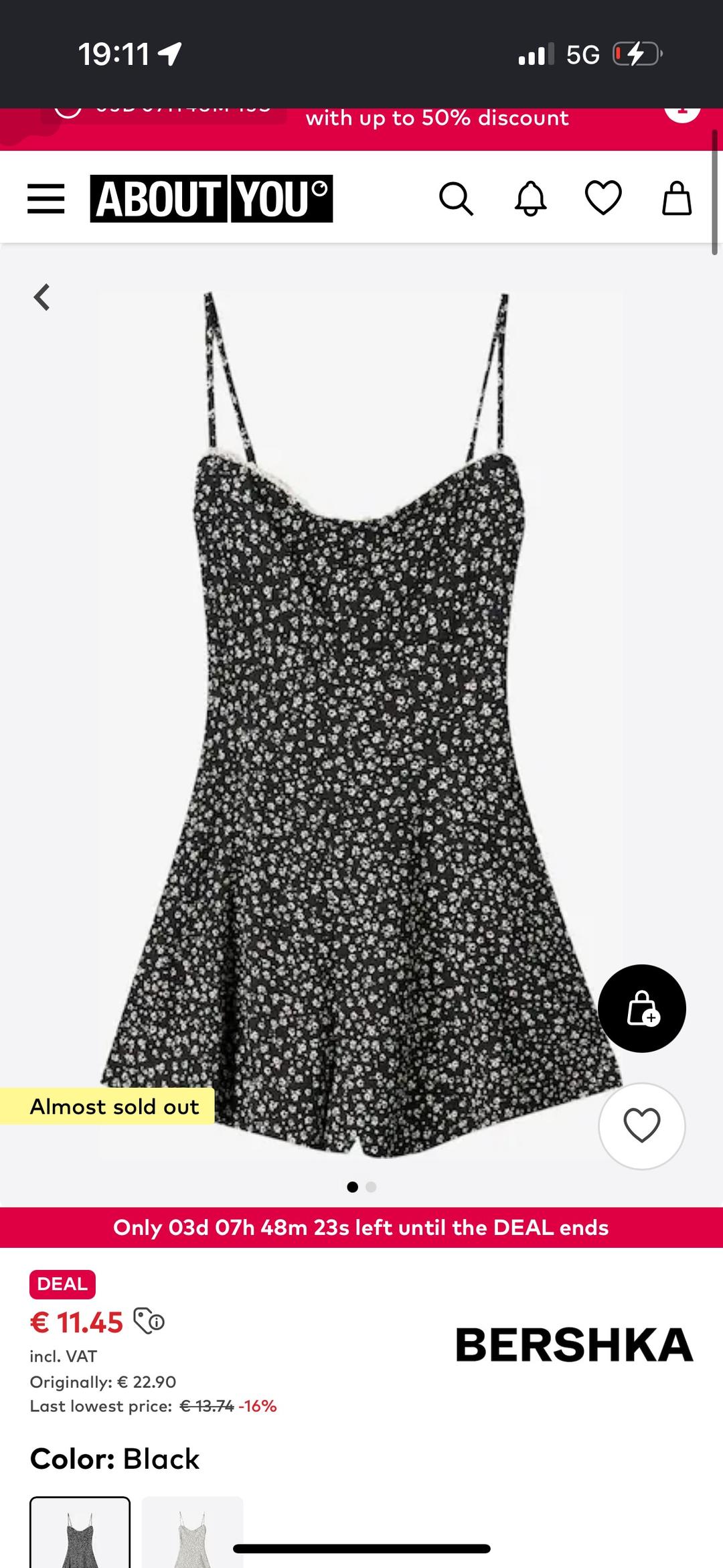This screenshot has height=1568, width=723.
Task: Tap the ABOUT YOU logo
Action: (212, 199)
